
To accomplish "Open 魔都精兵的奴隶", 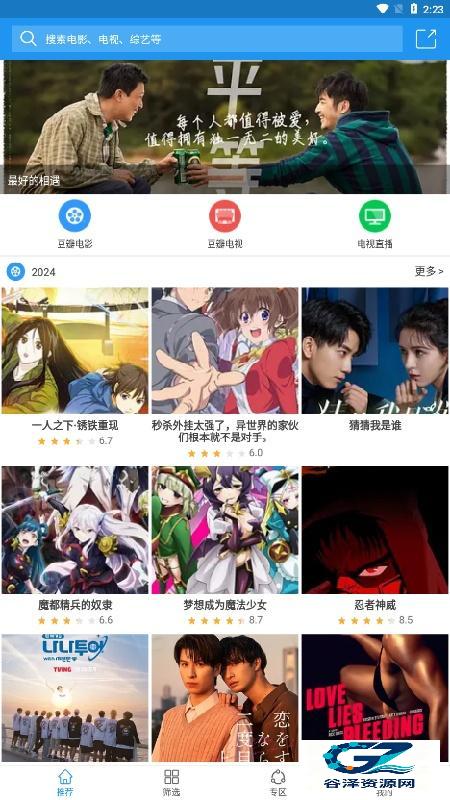I will [x=75, y=546].
